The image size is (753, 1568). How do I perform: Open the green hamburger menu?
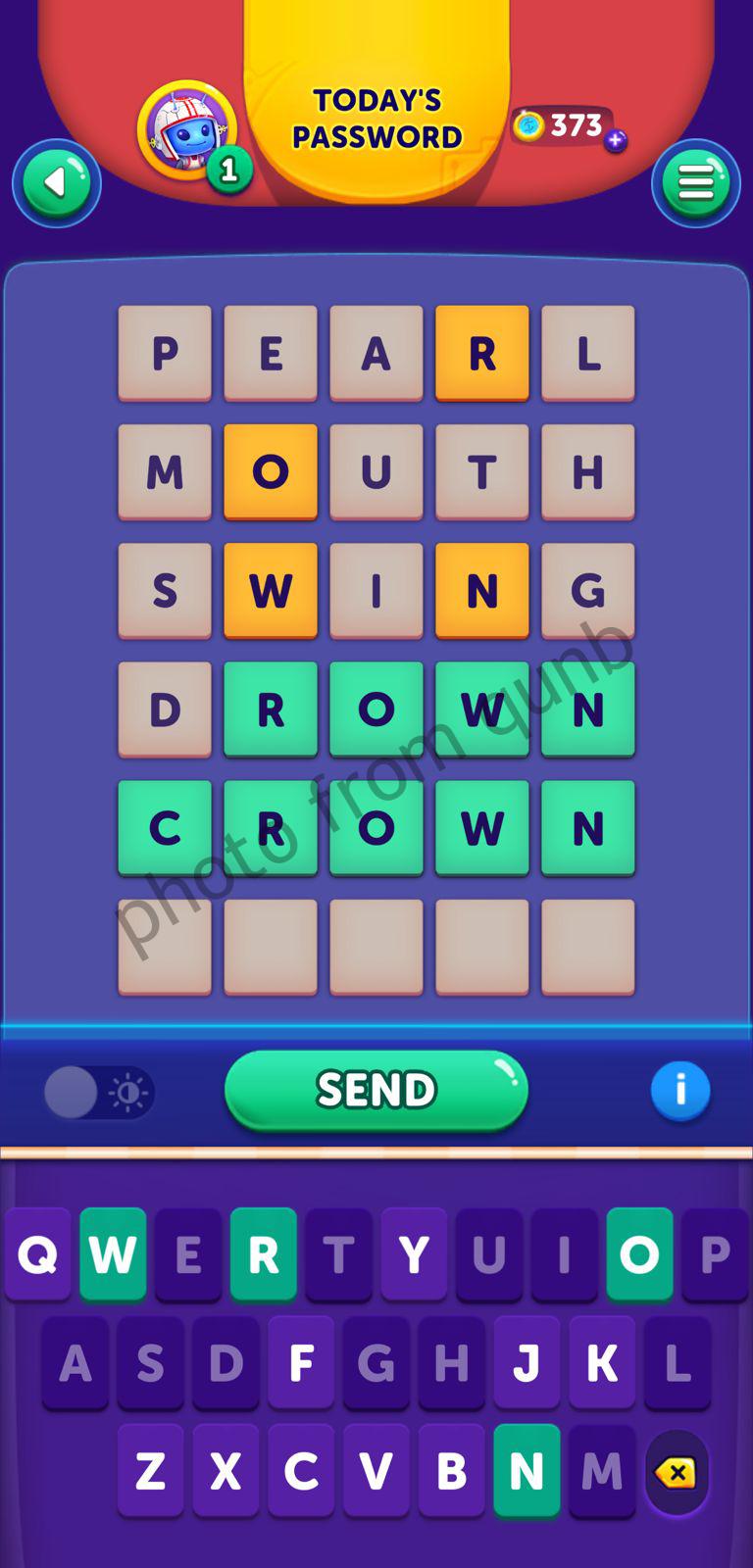(x=696, y=183)
